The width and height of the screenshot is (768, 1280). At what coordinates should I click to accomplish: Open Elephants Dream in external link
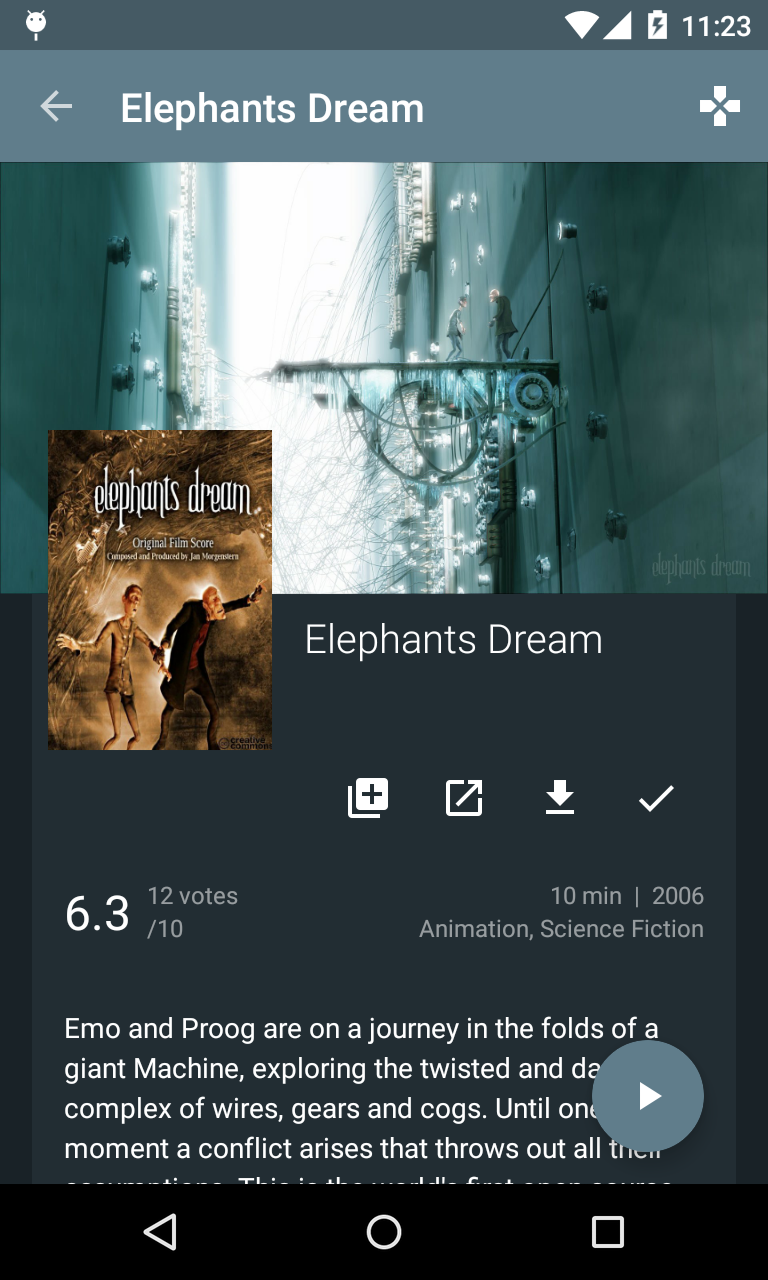click(x=464, y=798)
